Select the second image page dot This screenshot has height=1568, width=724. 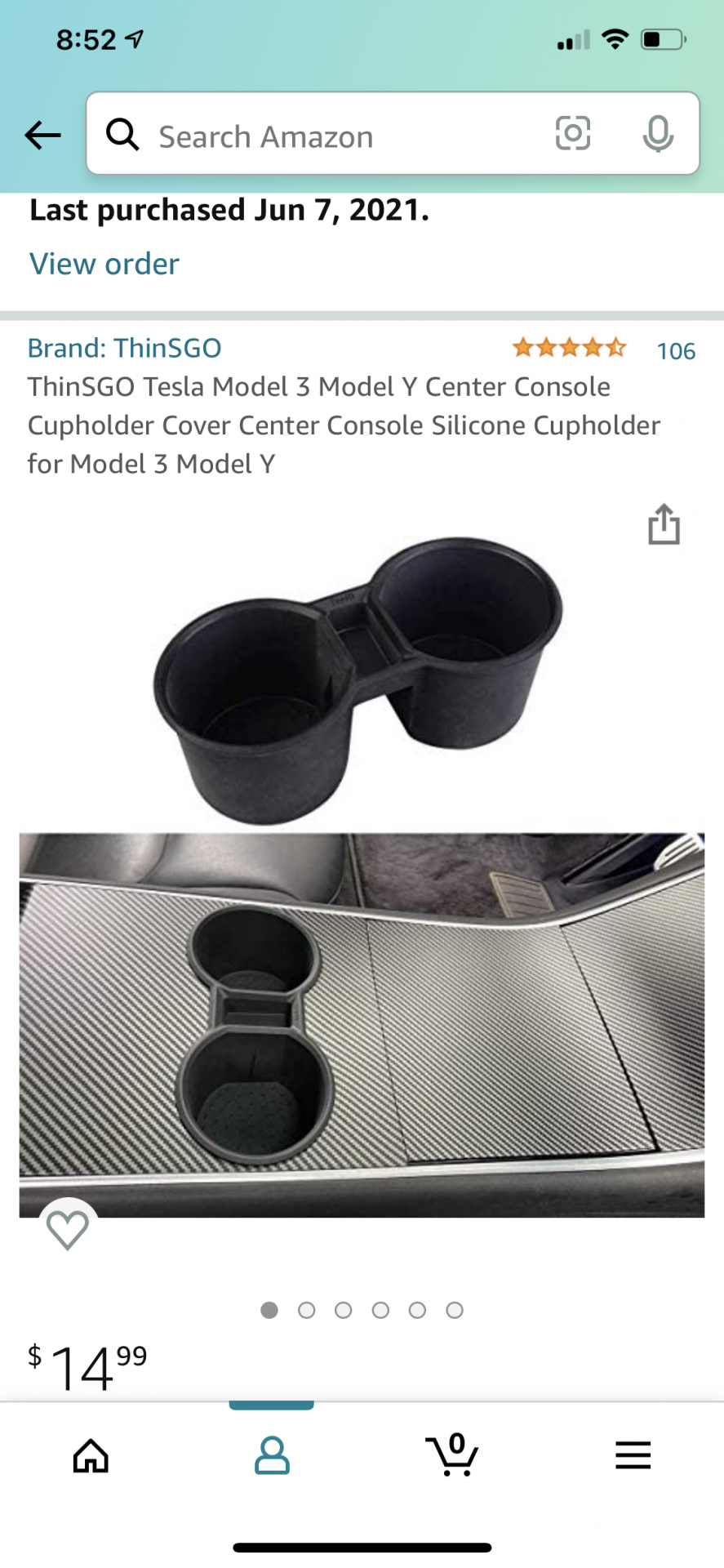(x=307, y=1310)
